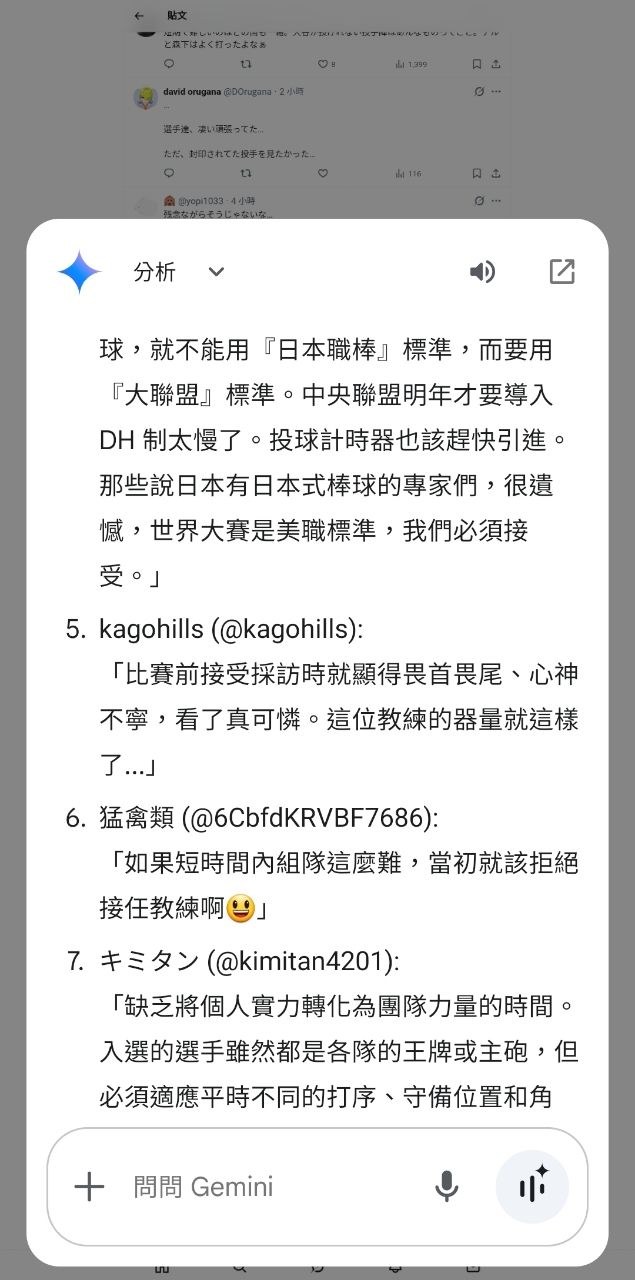Start voice input with the microphone
Viewport: 635px width, 1280px height.
pos(447,1187)
